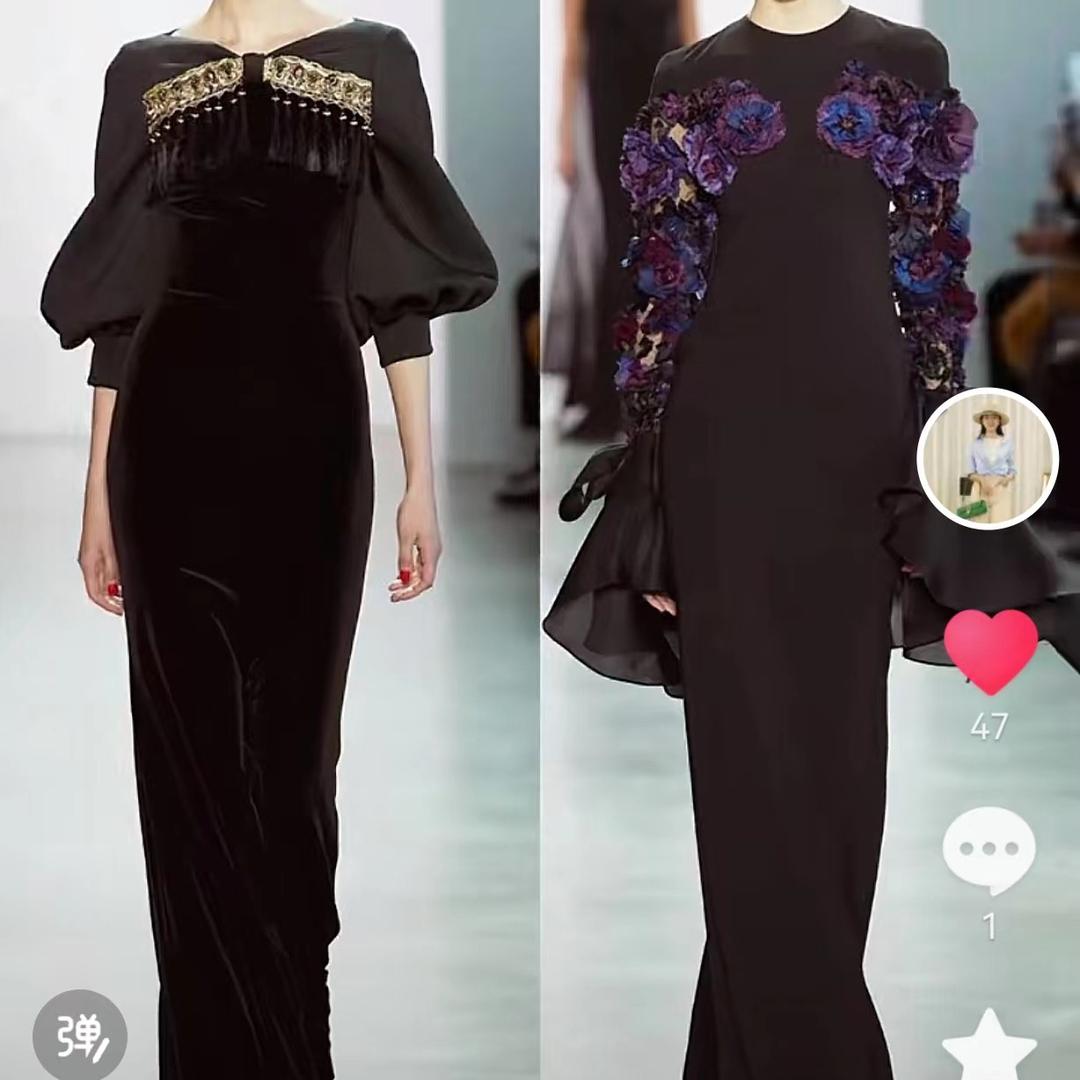Open the creator's profile avatar
1080x1080 pixels.
pyautogui.click(x=988, y=459)
